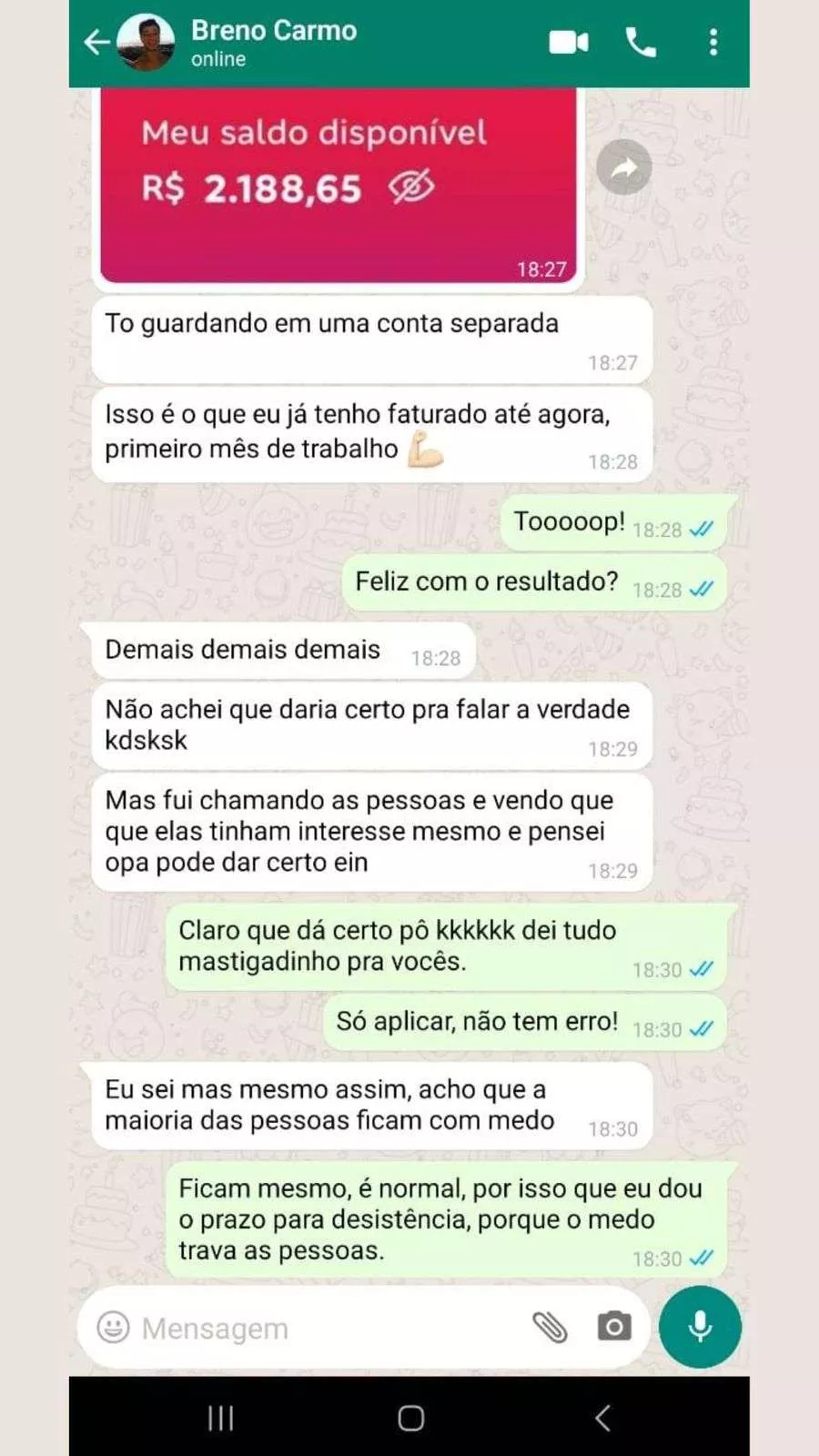The height and width of the screenshot is (1456, 819).
Task: Open the chat overflow menu
Action: pyautogui.click(x=713, y=42)
